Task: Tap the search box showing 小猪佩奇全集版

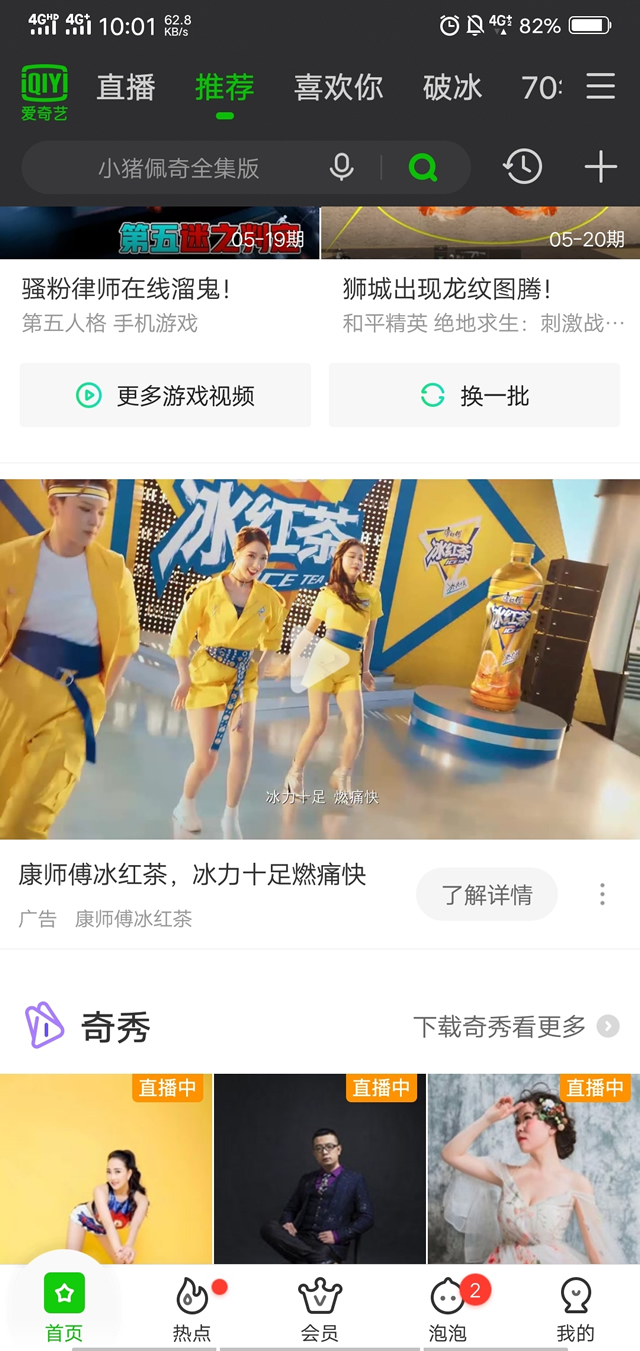Action: tap(180, 168)
